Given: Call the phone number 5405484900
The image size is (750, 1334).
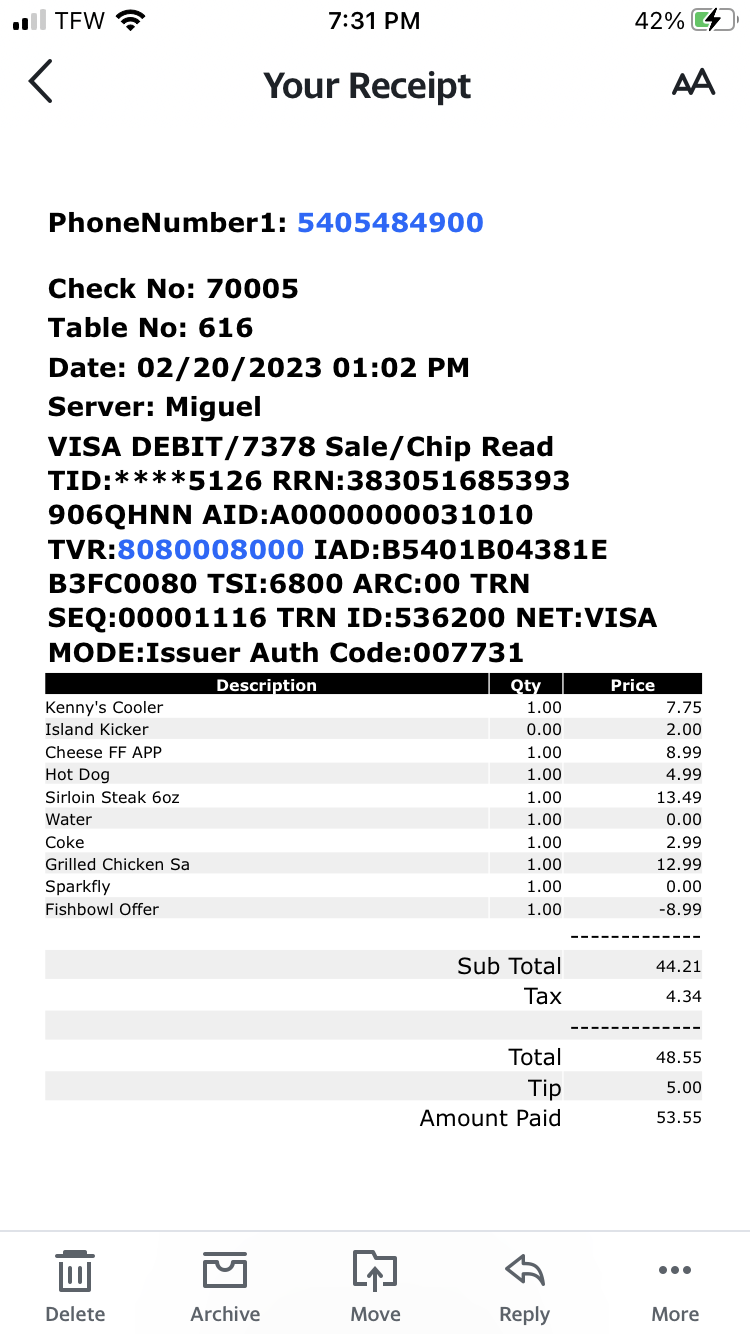Looking at the screenshot, I should click(x=390, y=222).
